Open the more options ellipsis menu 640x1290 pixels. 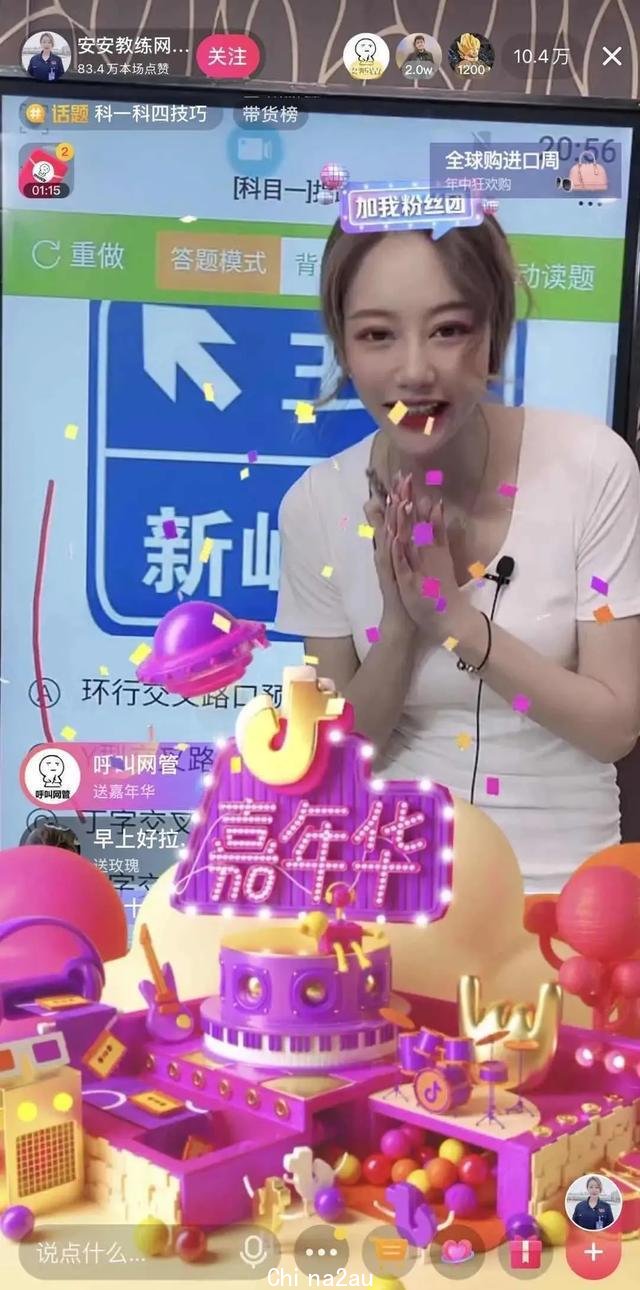pyautogui.click(x=321, y=1251)
